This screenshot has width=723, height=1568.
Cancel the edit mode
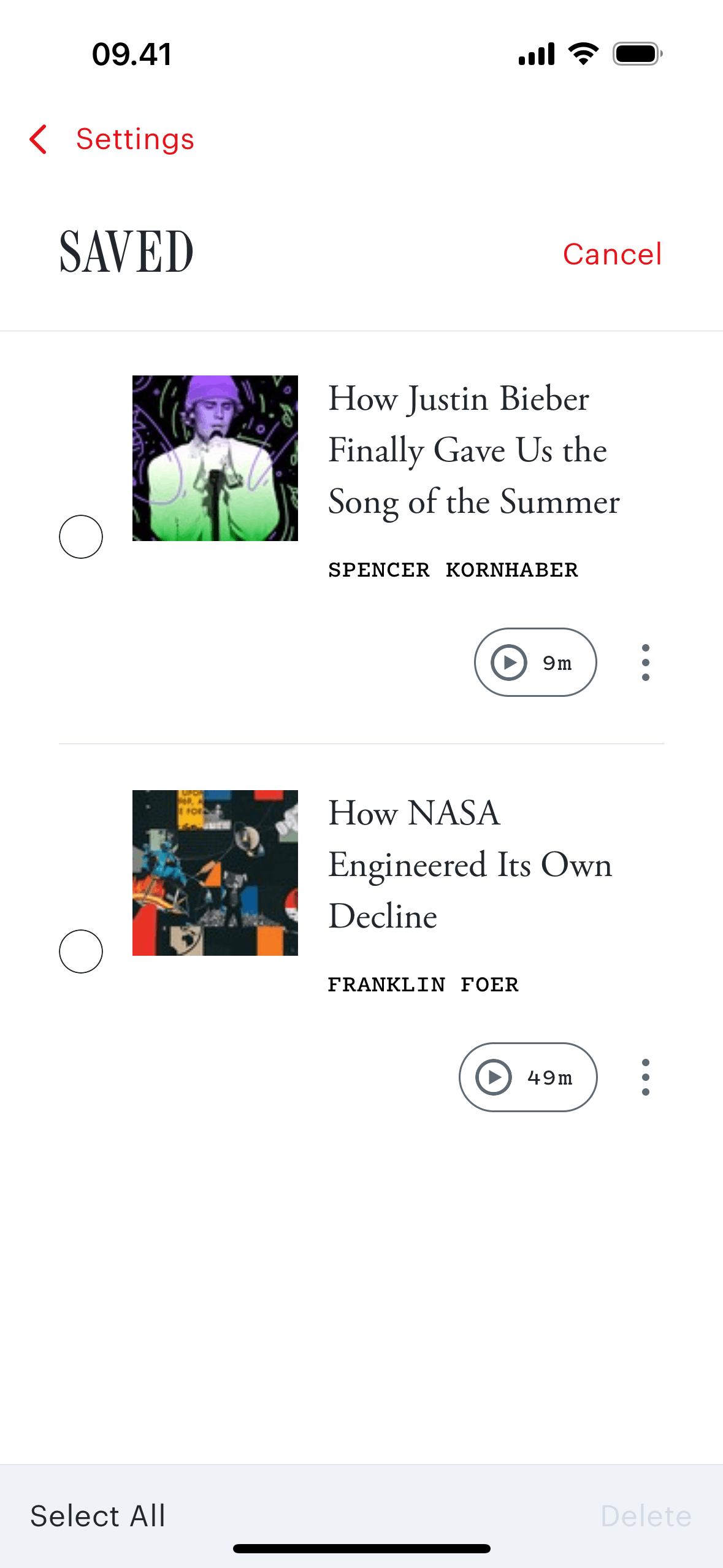611,254
